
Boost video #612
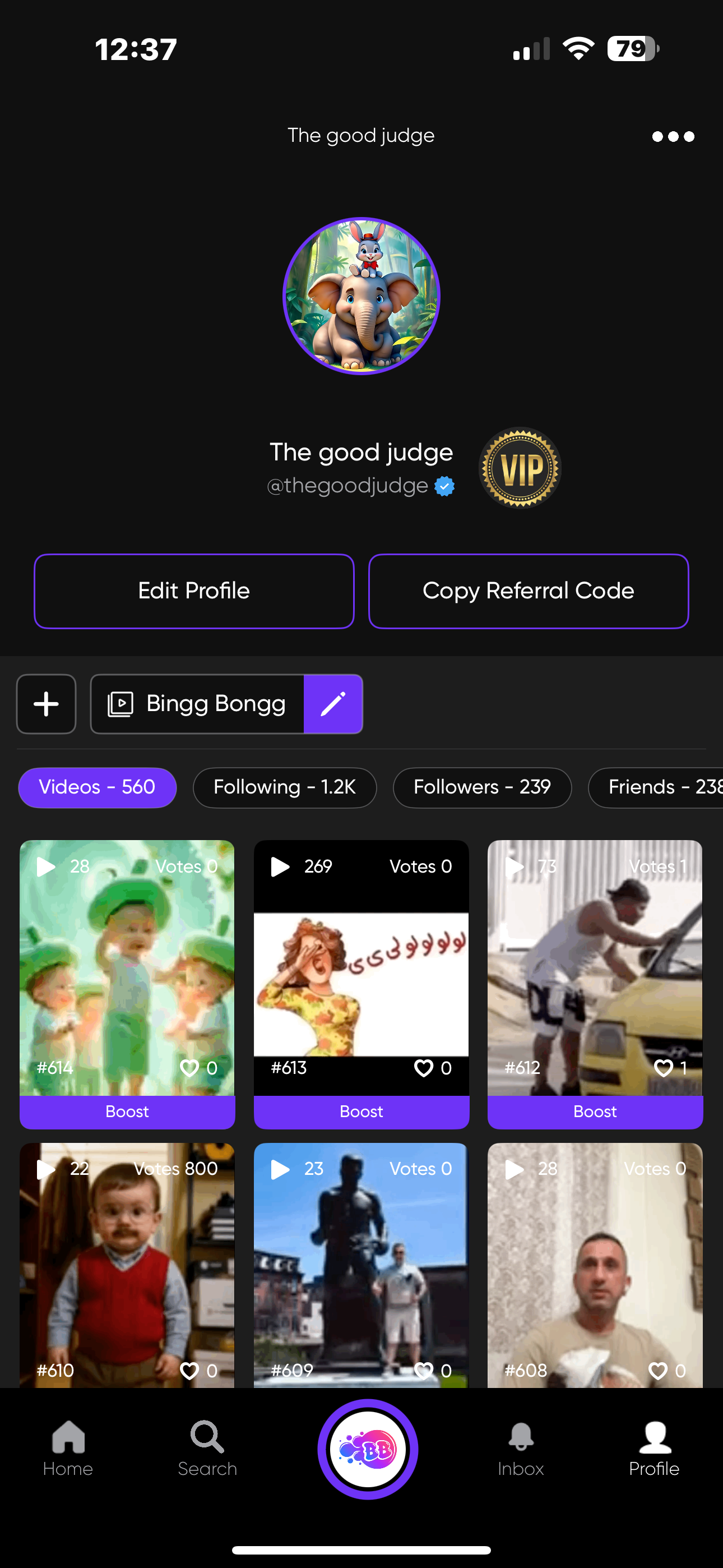click(595, 1112)
